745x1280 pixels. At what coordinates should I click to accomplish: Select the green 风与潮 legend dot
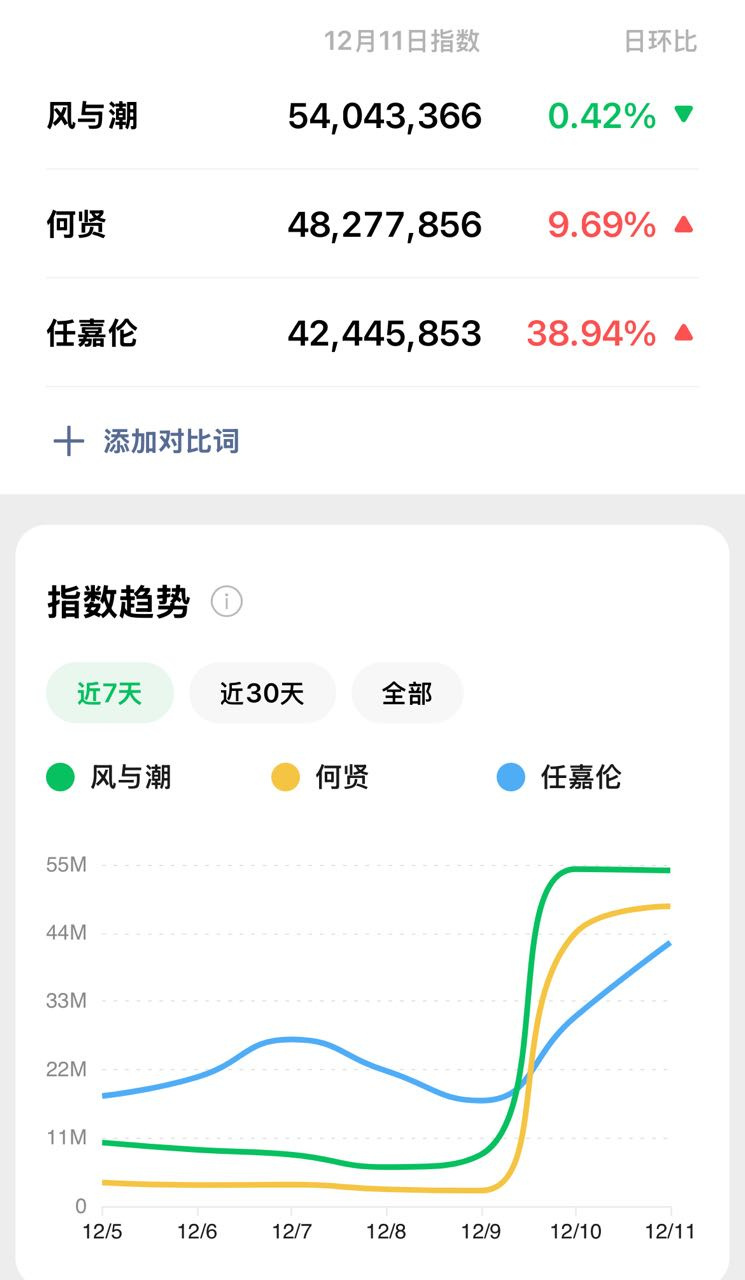[59, 776]
